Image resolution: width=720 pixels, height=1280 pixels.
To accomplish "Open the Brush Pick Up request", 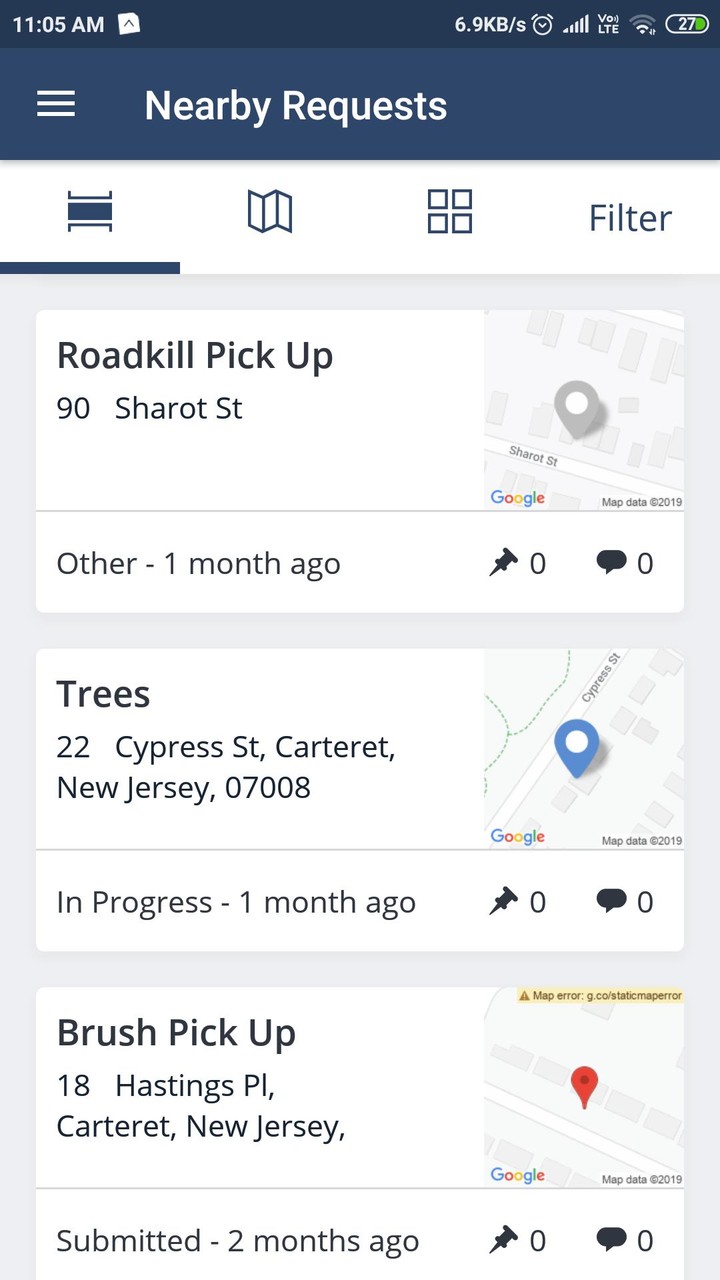I will 176,1033.
